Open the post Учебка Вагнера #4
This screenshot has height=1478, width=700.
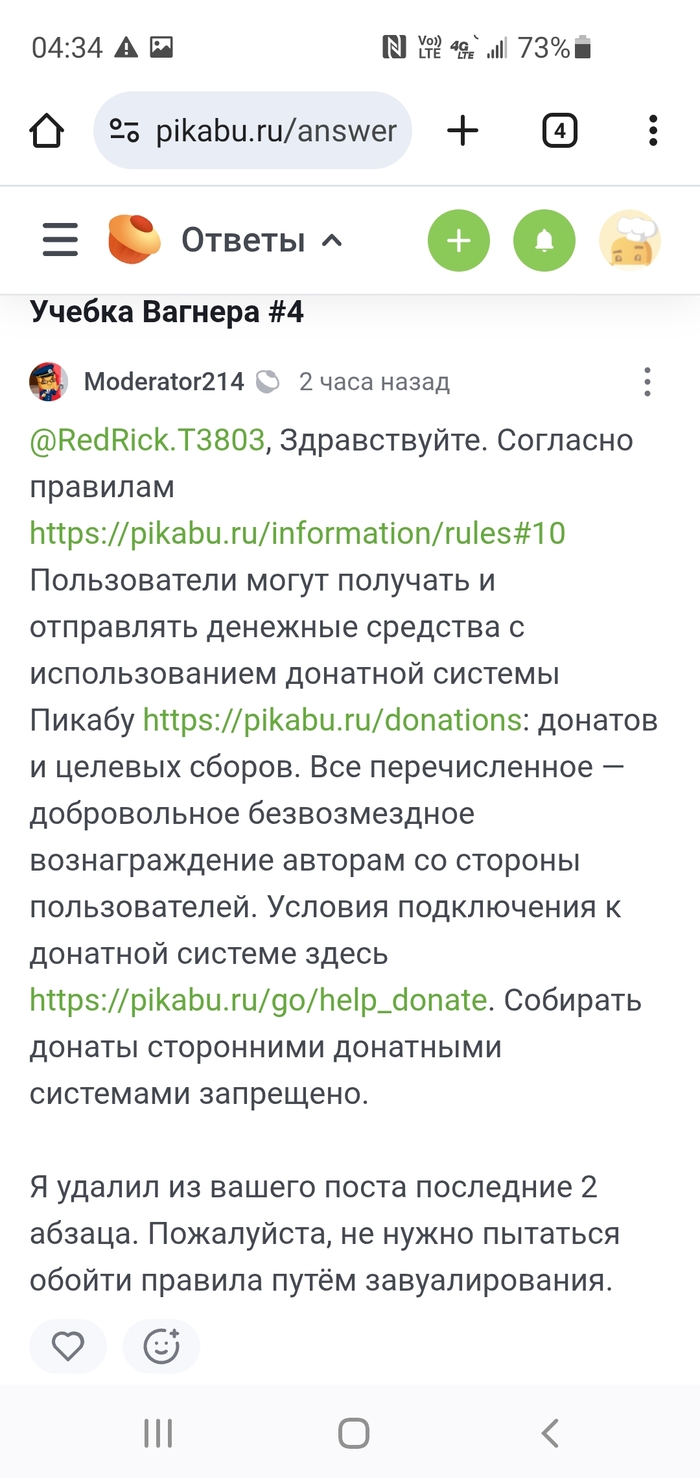point(167,312)
